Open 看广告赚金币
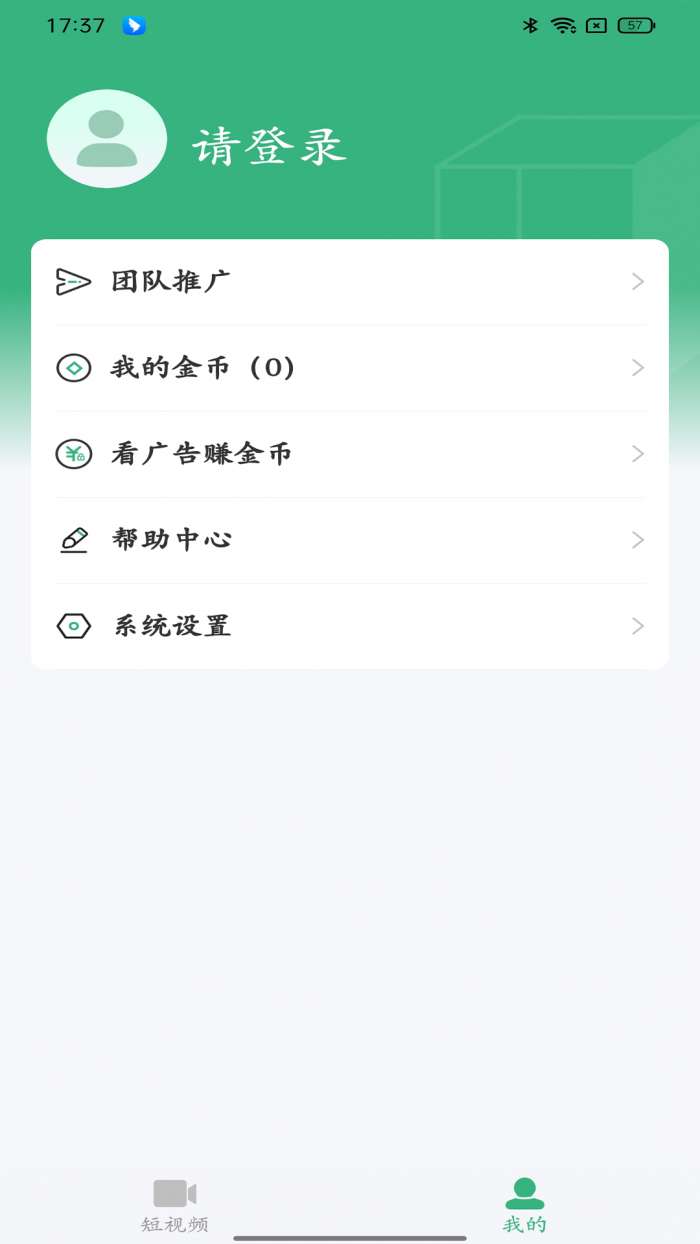The height and width of the screenshot is (1244, 700). point(350,454)
